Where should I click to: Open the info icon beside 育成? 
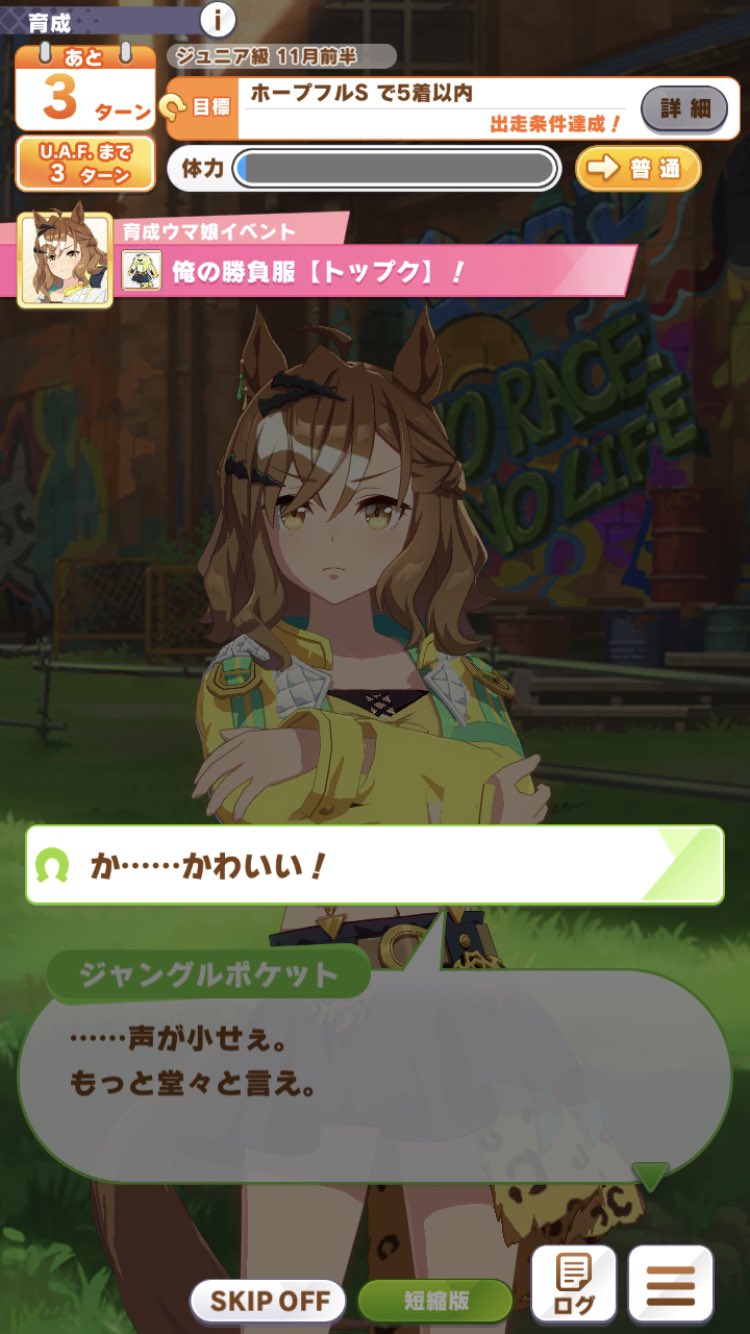pos(217,18)
